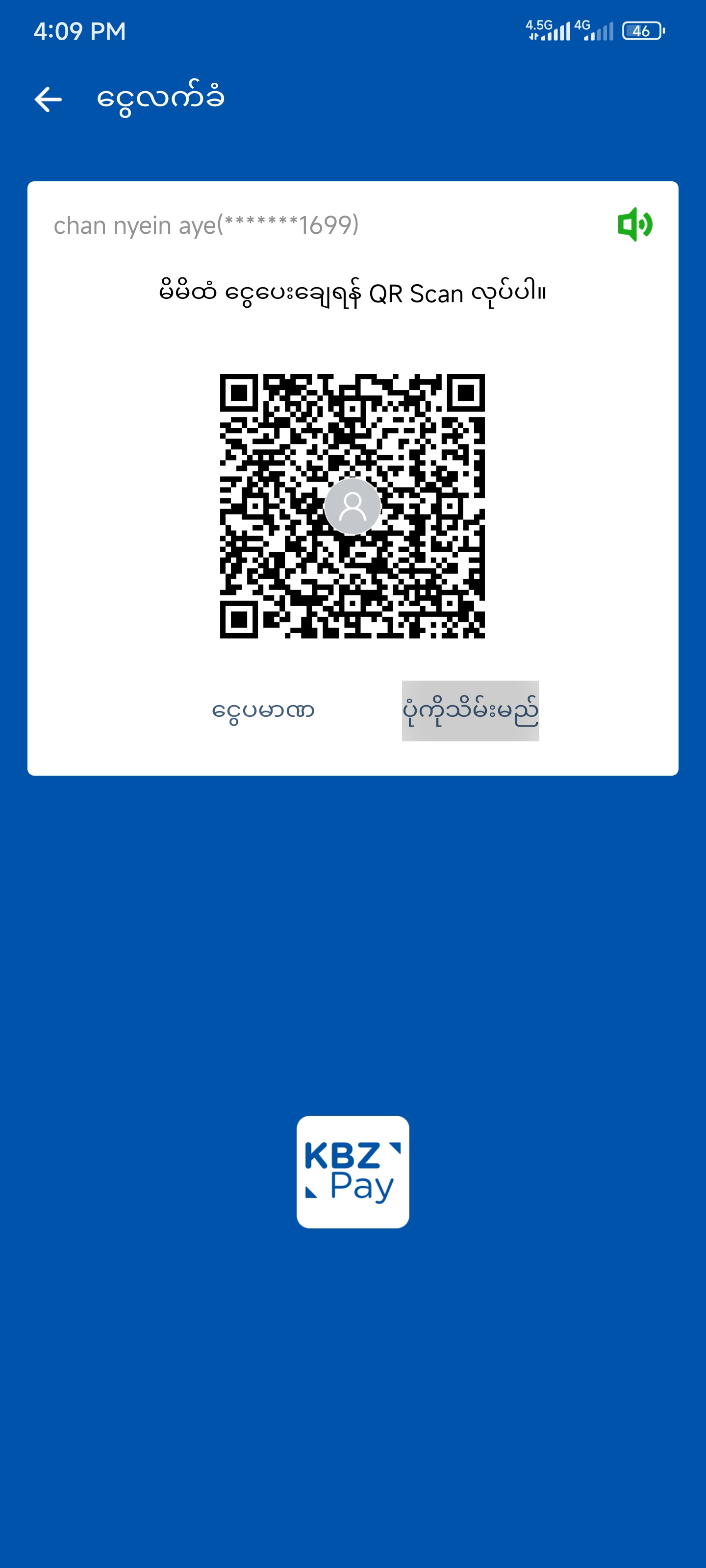Go back using the arrow icon
The width and height of the screenshot is (706, 1568).
click(x=48, y=99)
